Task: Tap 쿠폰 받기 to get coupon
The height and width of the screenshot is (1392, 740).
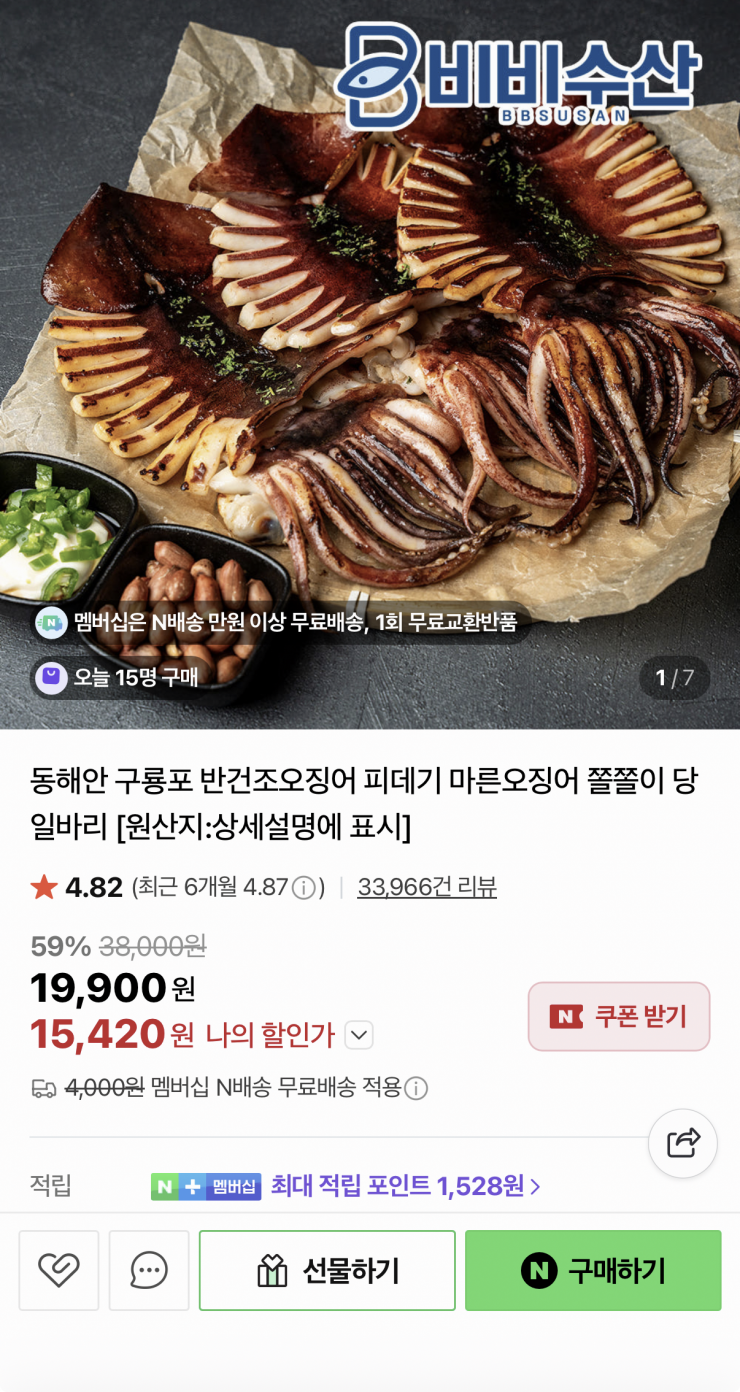Action: point(619,1016)
